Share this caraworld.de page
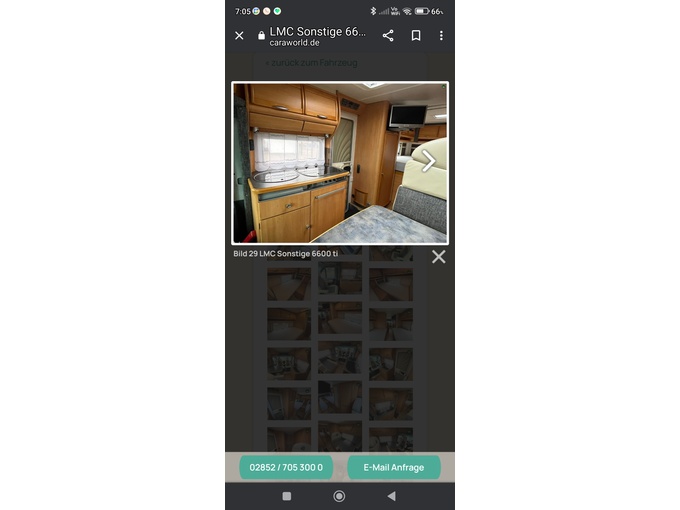Image resolution: width=680 pixels, height=510 pixels. coord(388,36)
